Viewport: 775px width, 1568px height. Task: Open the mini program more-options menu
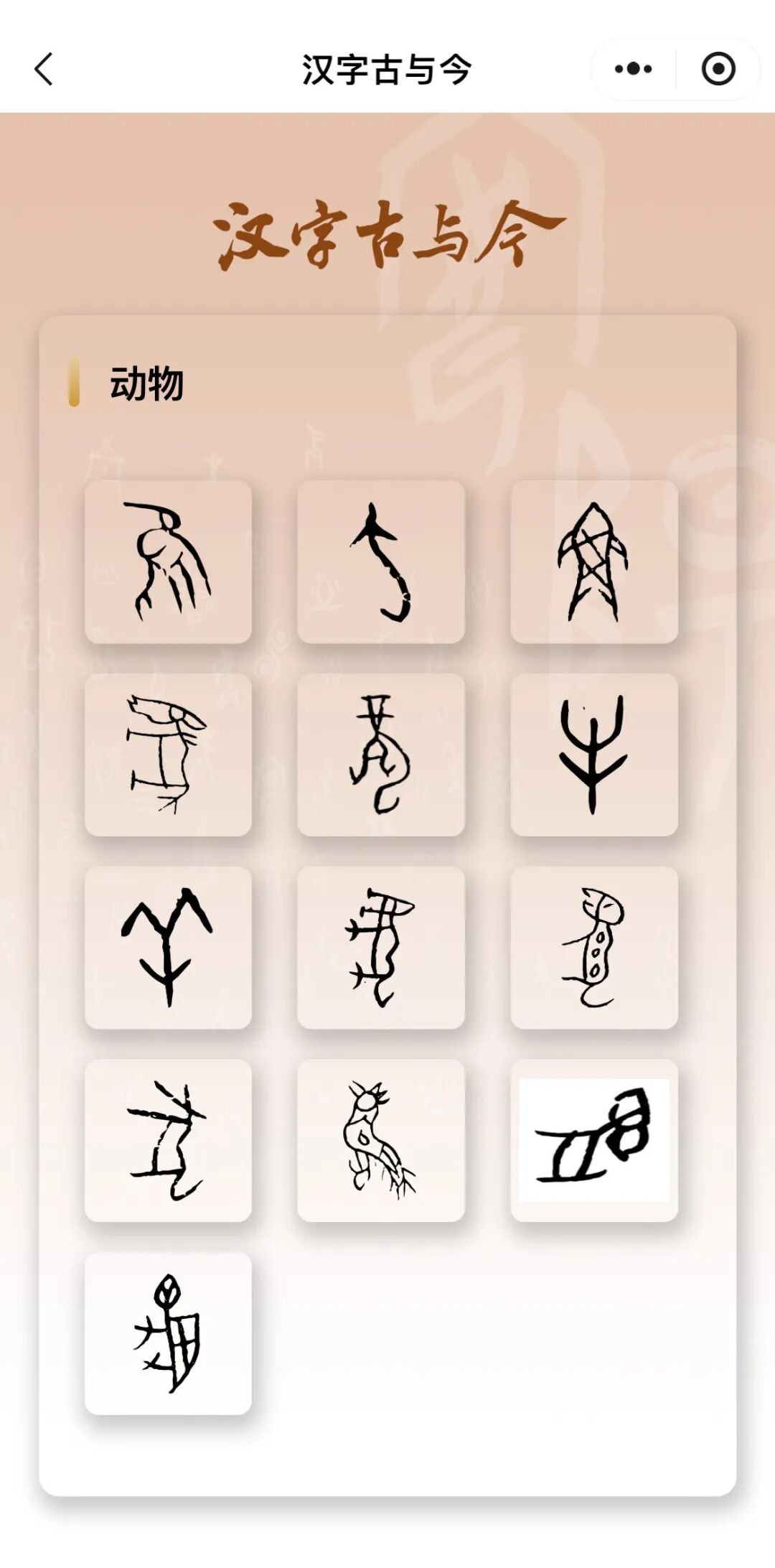[633, 69]
